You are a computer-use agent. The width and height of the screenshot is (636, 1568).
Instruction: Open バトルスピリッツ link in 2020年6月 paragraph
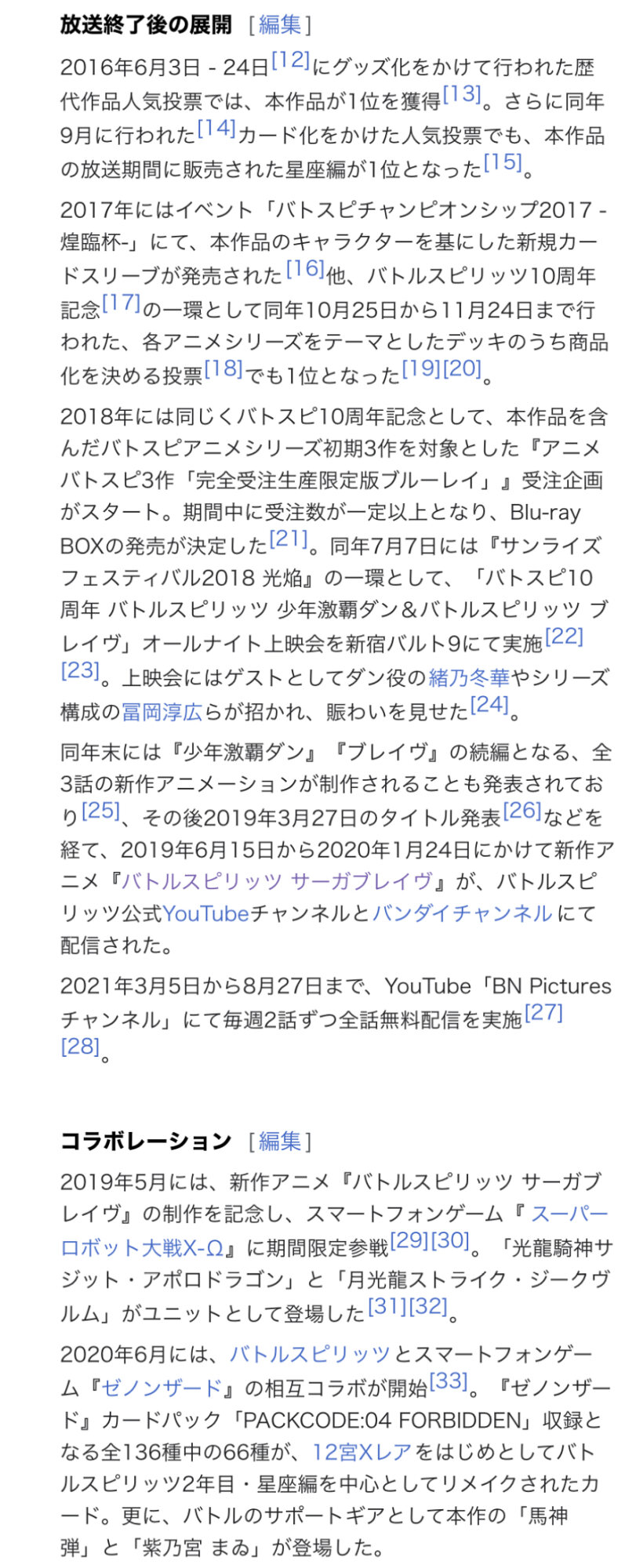310,1354
